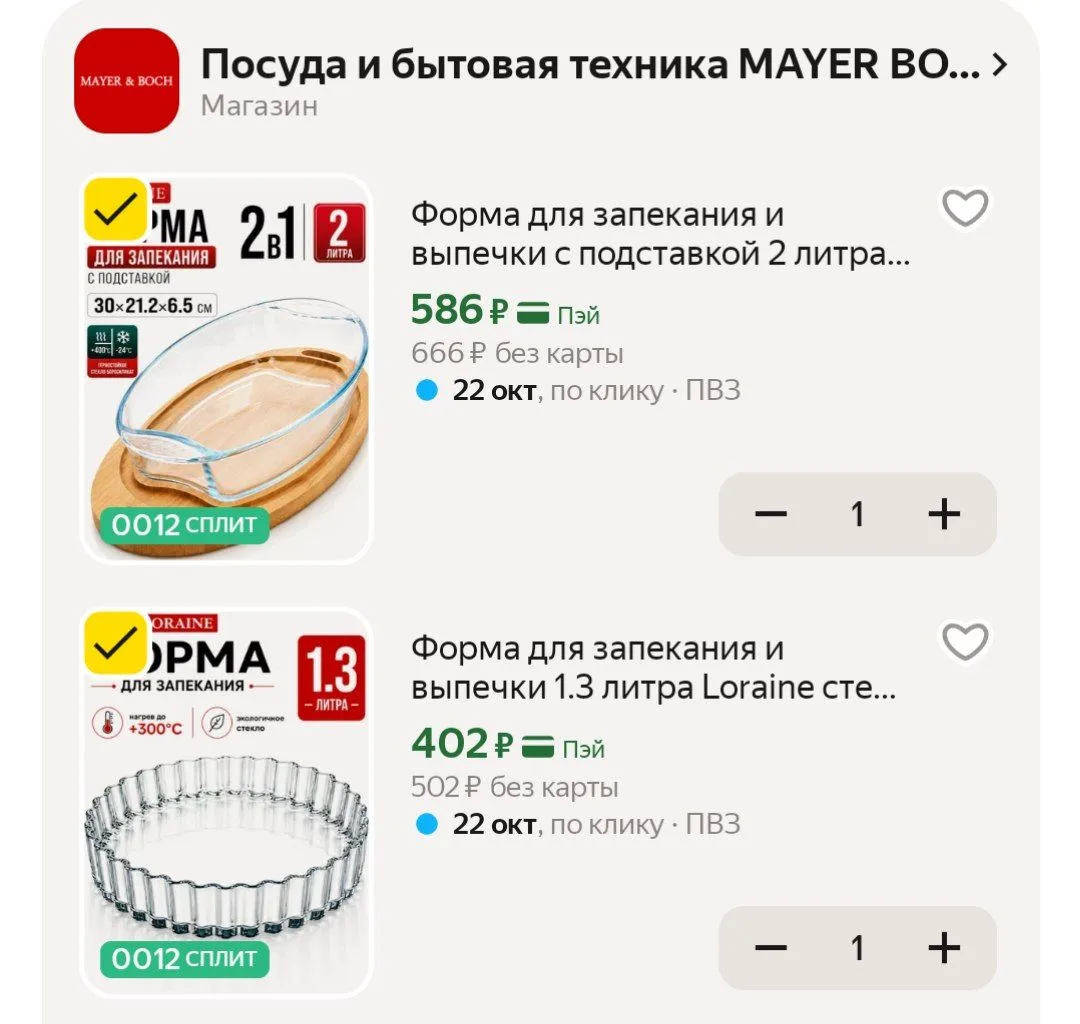Open the Loraine 1.3-litre dish product image

[226, 802]
